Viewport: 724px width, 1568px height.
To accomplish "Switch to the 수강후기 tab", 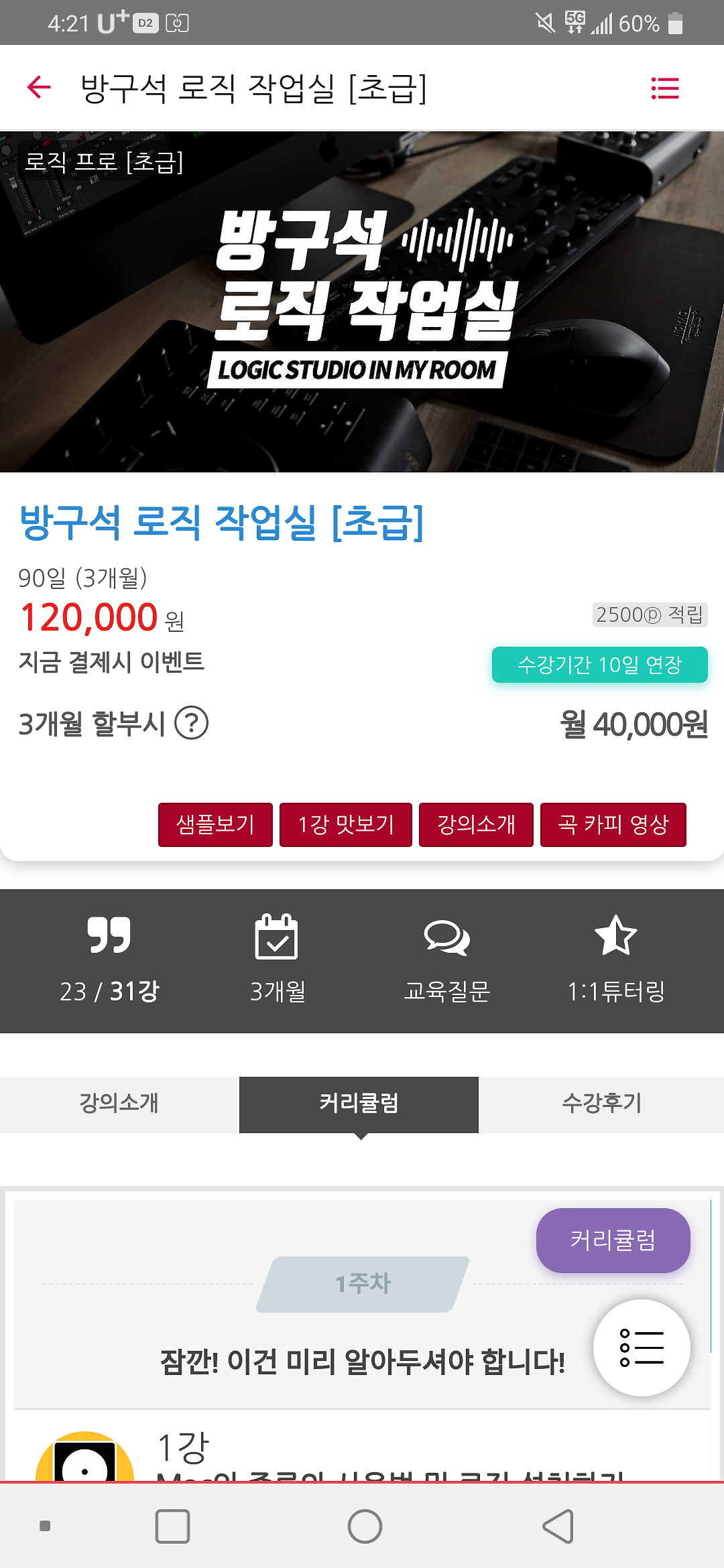I will coord(601,1104).
